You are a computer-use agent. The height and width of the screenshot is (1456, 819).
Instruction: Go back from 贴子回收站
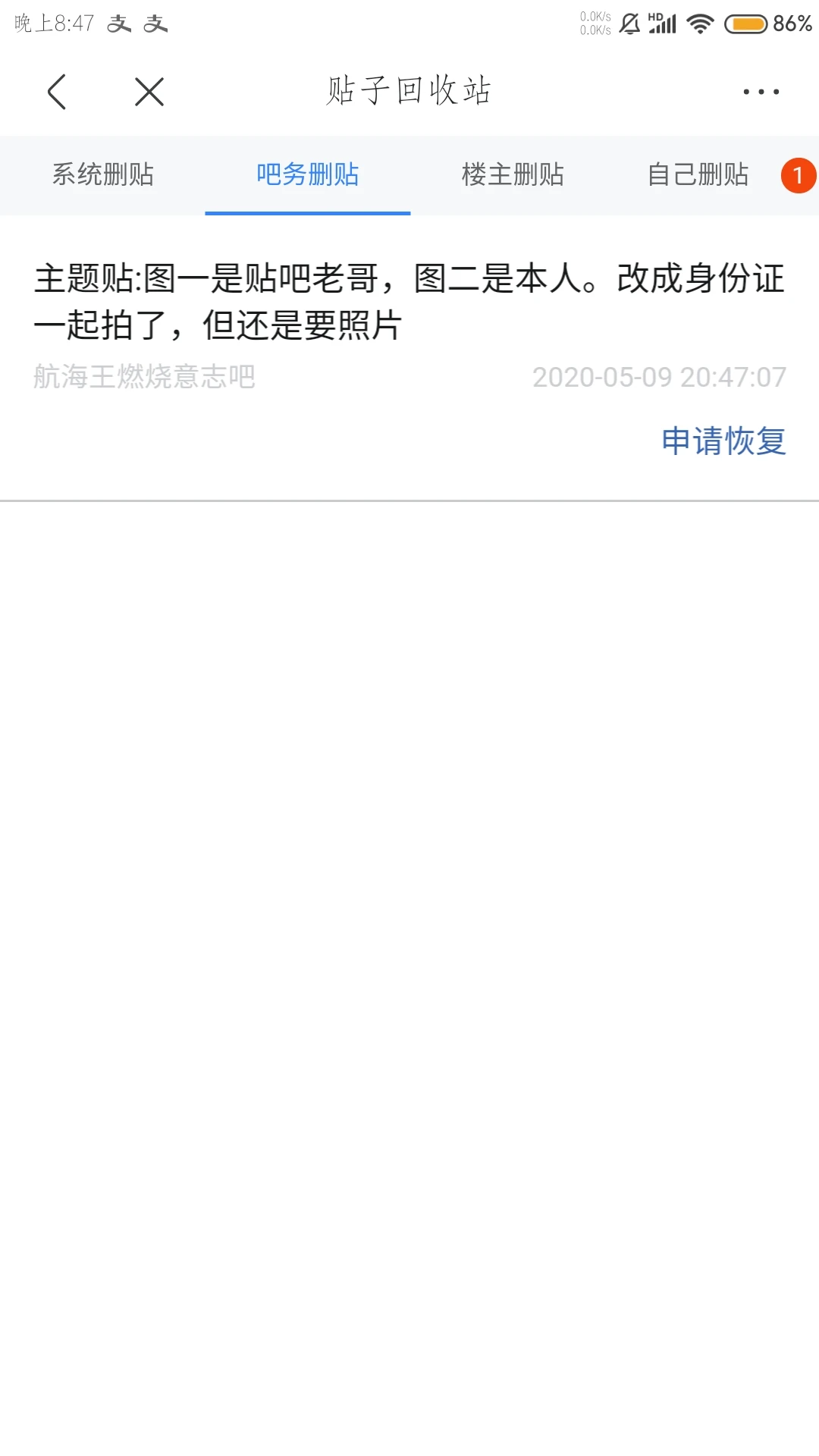tap(57, 92)
